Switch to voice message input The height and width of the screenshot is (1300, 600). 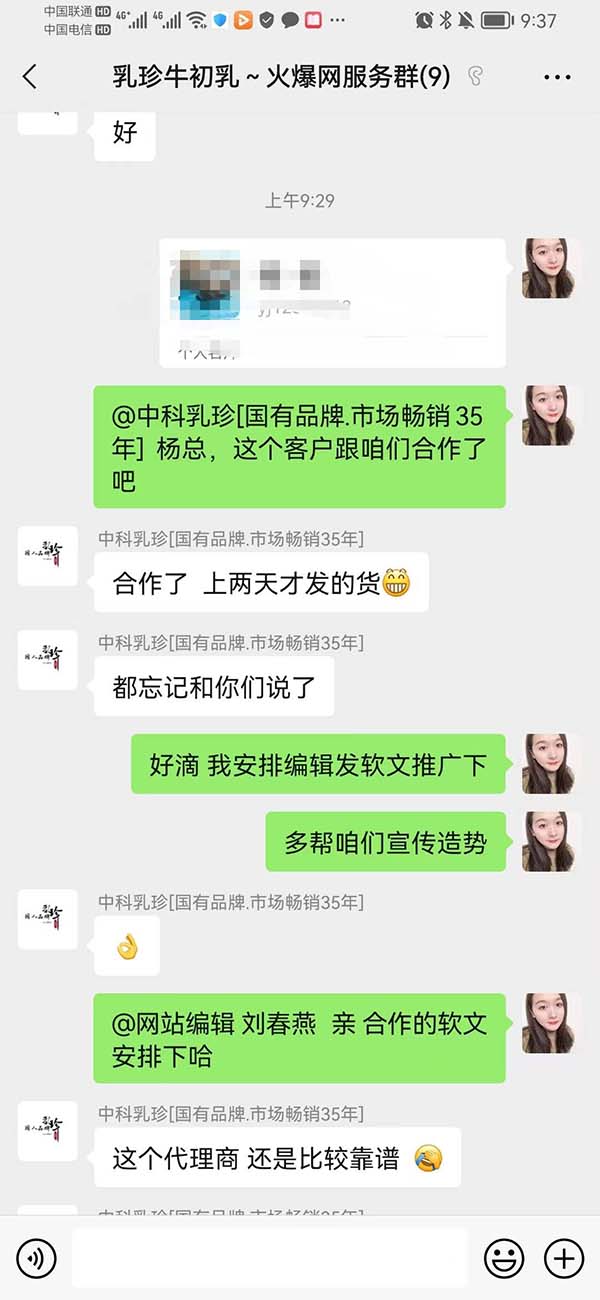click(x=37, y=1258)
